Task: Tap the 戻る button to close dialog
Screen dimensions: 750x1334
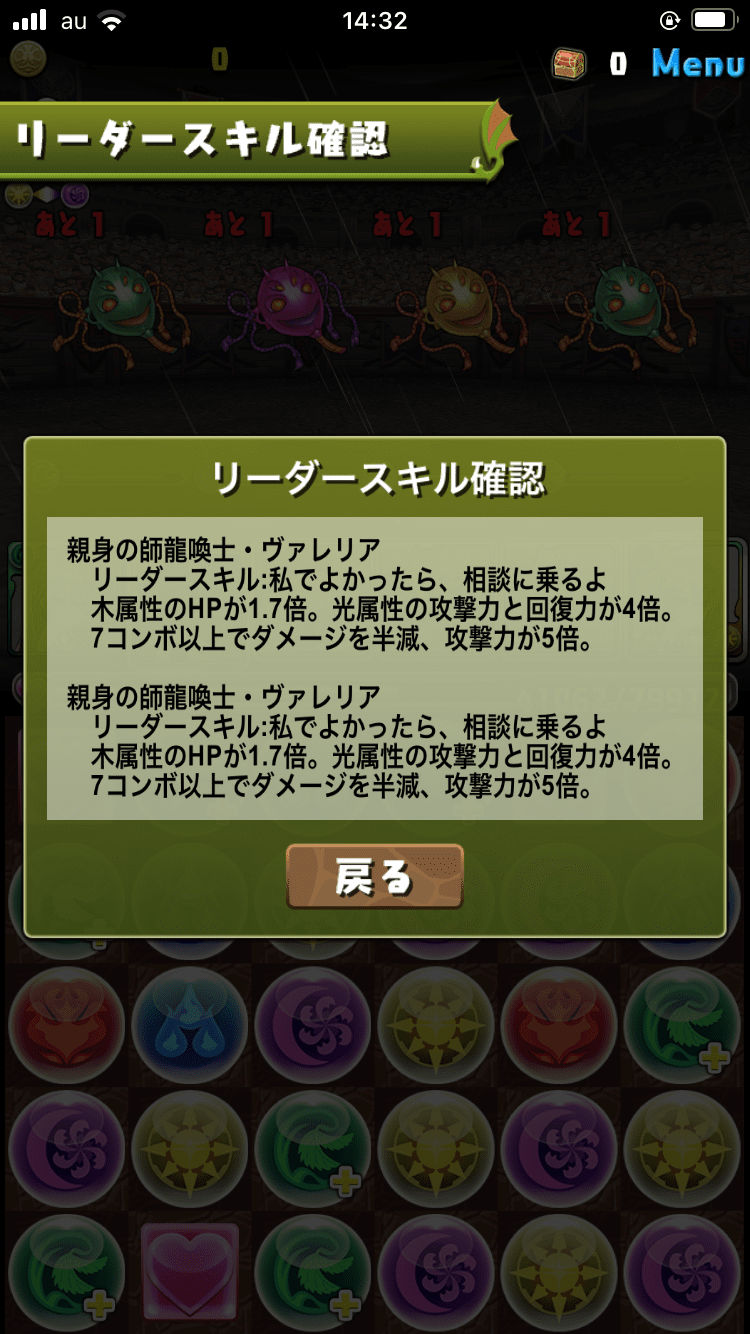Action: point(375,876)
